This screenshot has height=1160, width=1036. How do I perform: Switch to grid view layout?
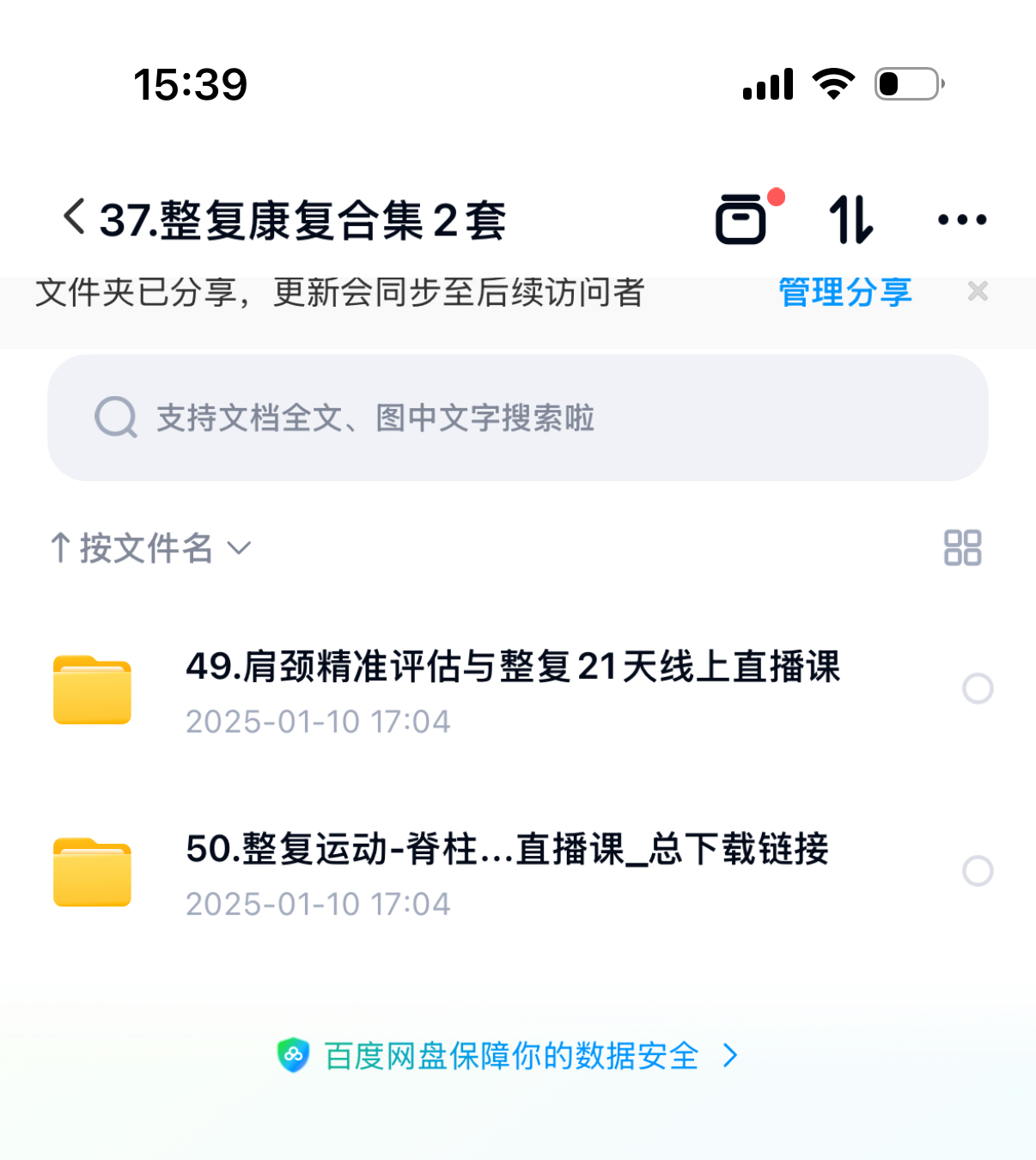(962, 547)
